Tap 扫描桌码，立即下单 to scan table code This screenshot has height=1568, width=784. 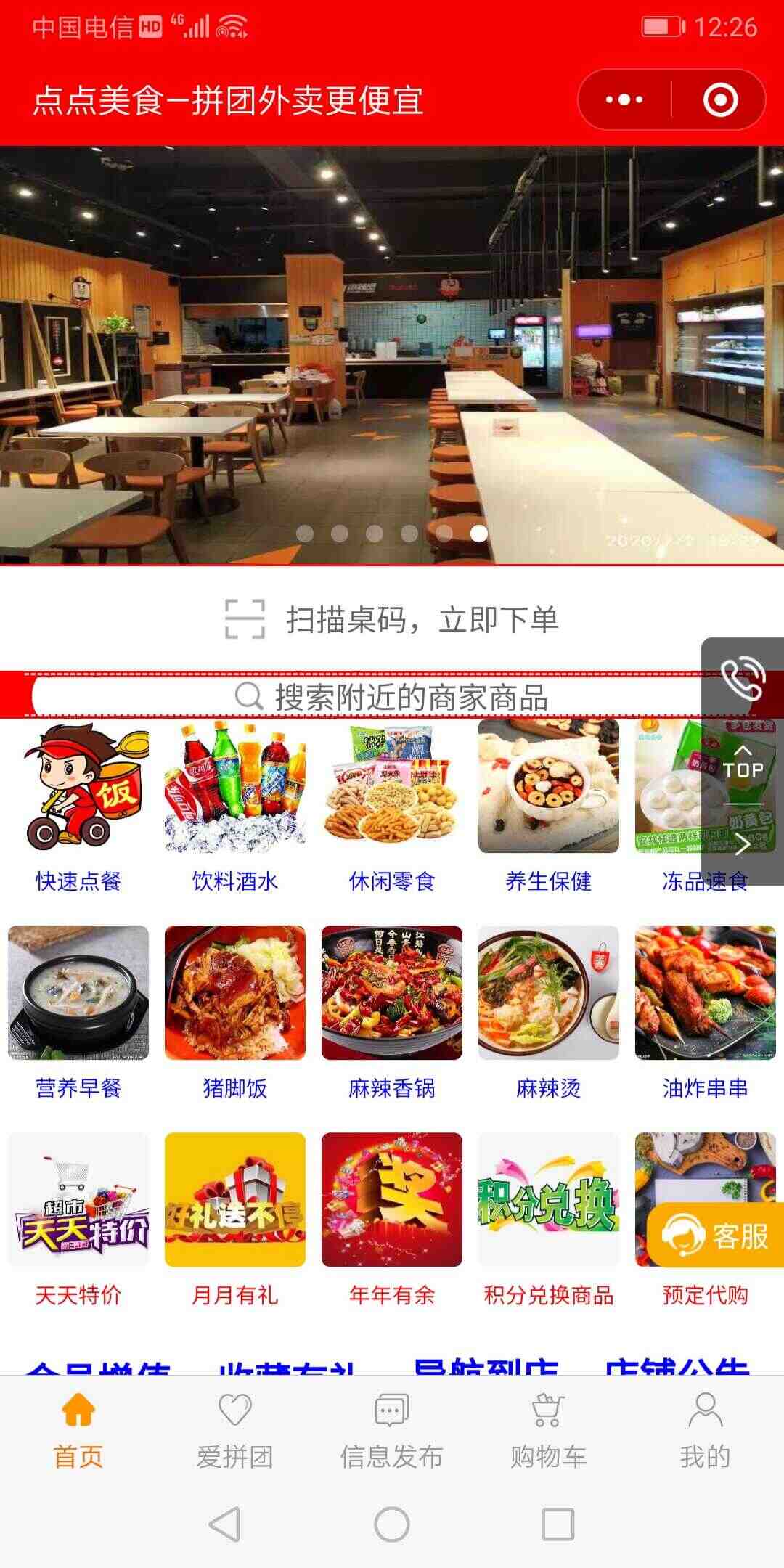point(392,619)
